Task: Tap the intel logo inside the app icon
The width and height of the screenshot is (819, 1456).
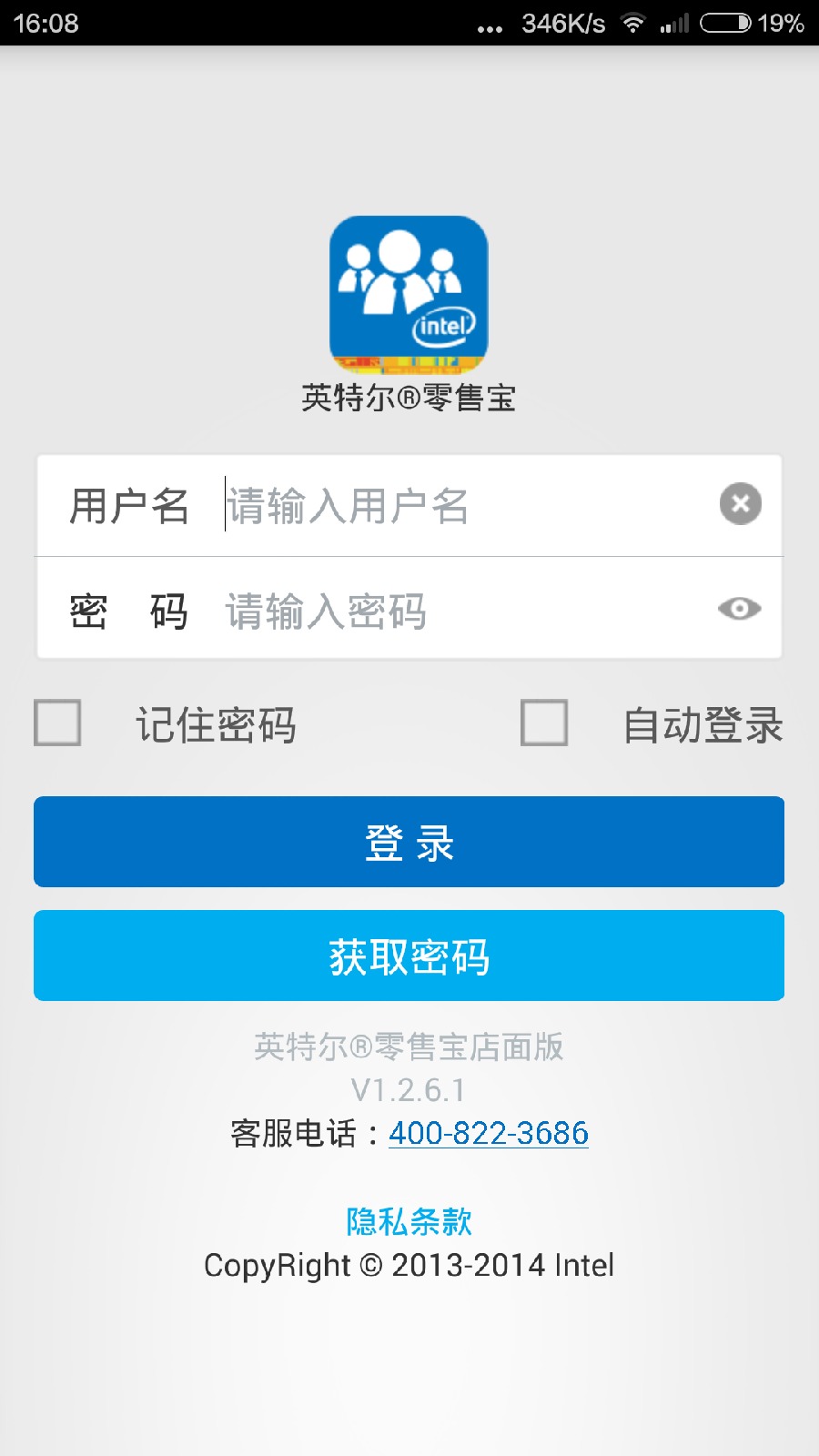Action: (x=443, y=325)
